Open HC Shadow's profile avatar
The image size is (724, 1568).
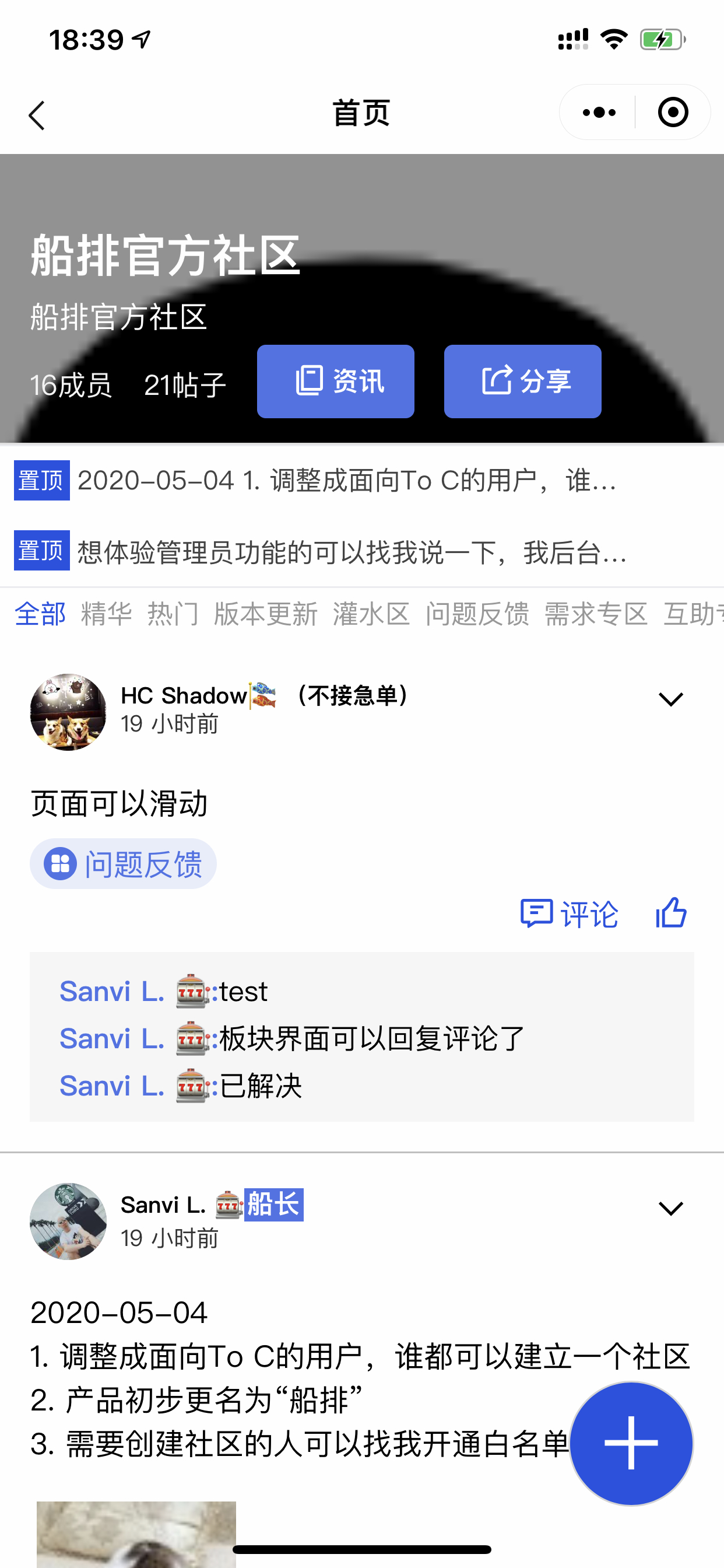click(68, 711)
